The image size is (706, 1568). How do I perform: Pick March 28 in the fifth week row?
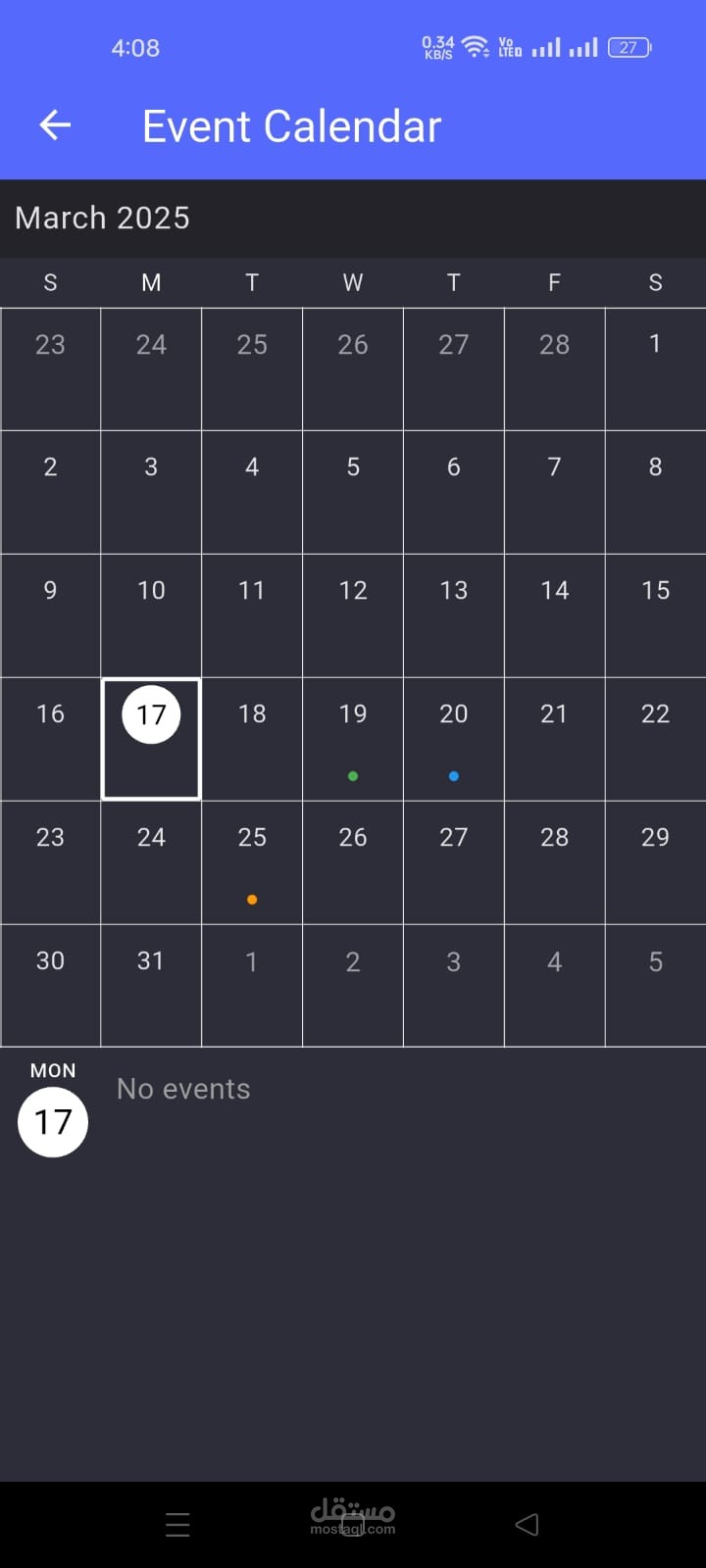(554, 860)
